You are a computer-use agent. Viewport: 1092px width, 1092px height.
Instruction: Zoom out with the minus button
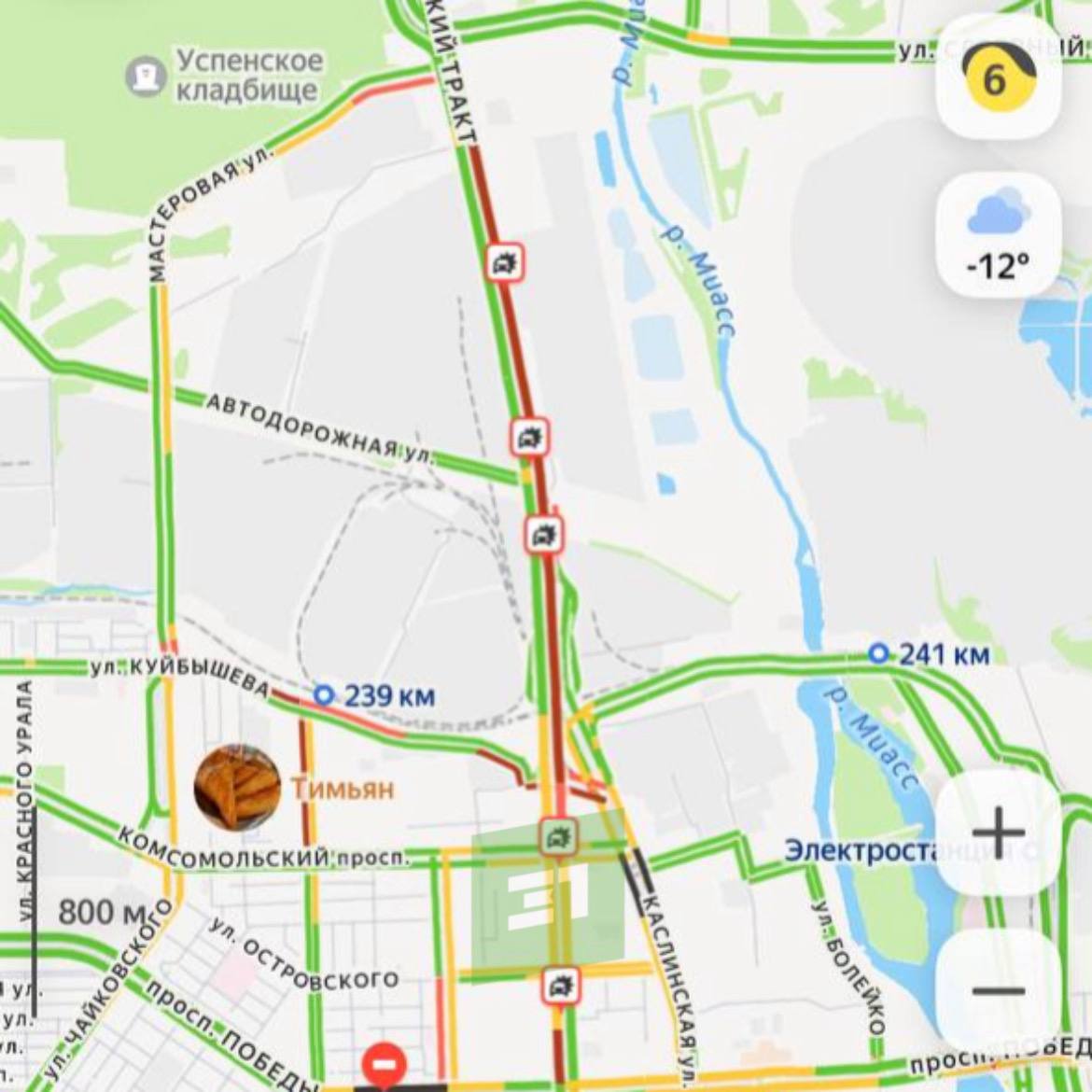point(998,990)
